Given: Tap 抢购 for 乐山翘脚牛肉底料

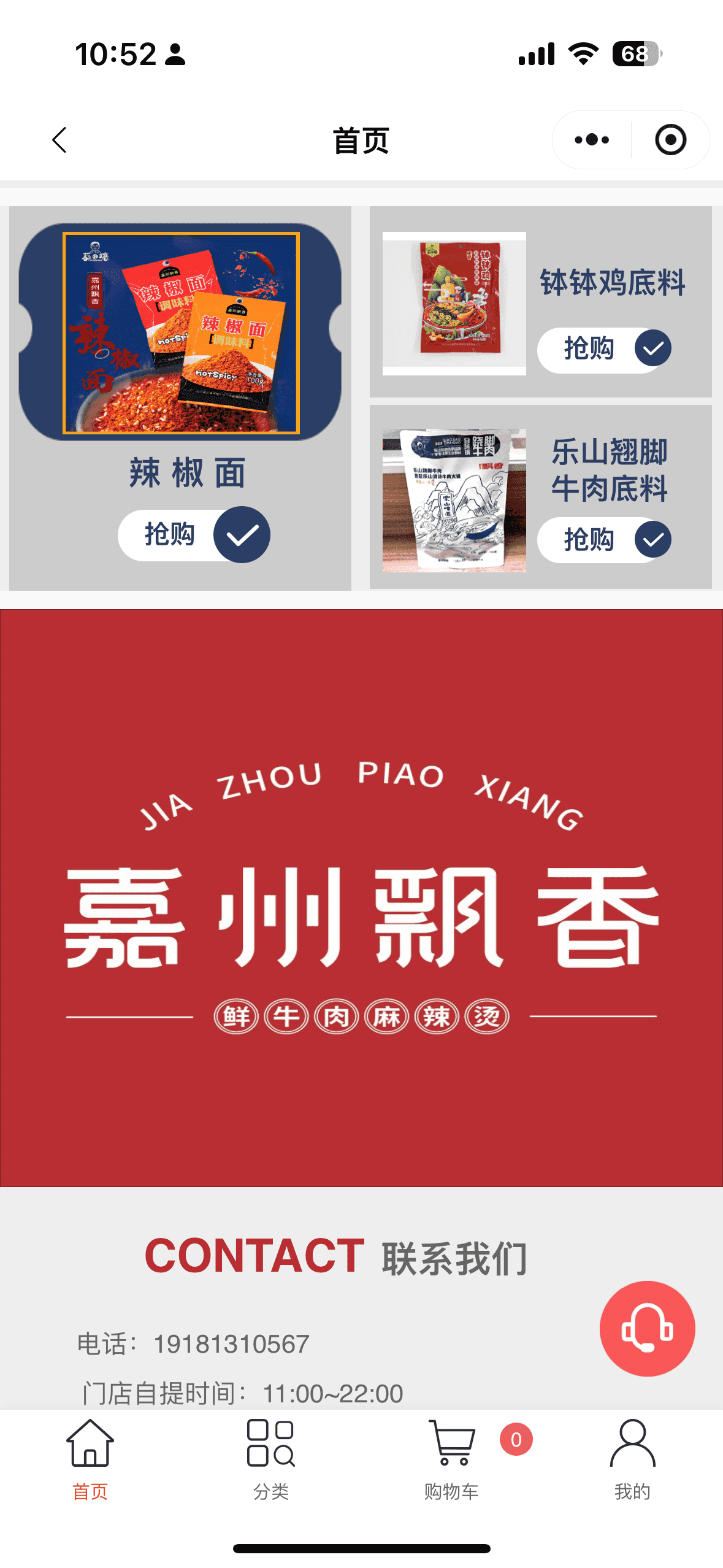Looking at the screenshot, I should pos(604,540).
